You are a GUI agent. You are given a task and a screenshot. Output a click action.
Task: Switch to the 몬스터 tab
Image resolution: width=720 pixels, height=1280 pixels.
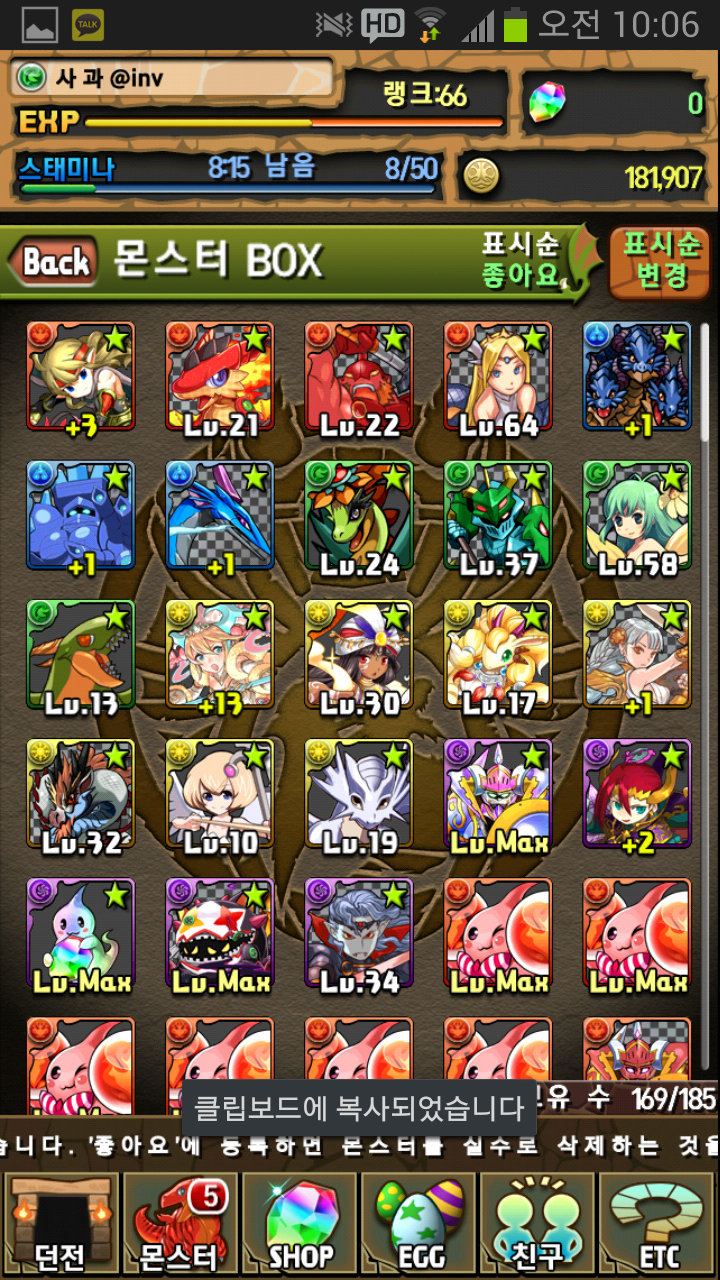pyautogui.click(x=180, y=1224)
